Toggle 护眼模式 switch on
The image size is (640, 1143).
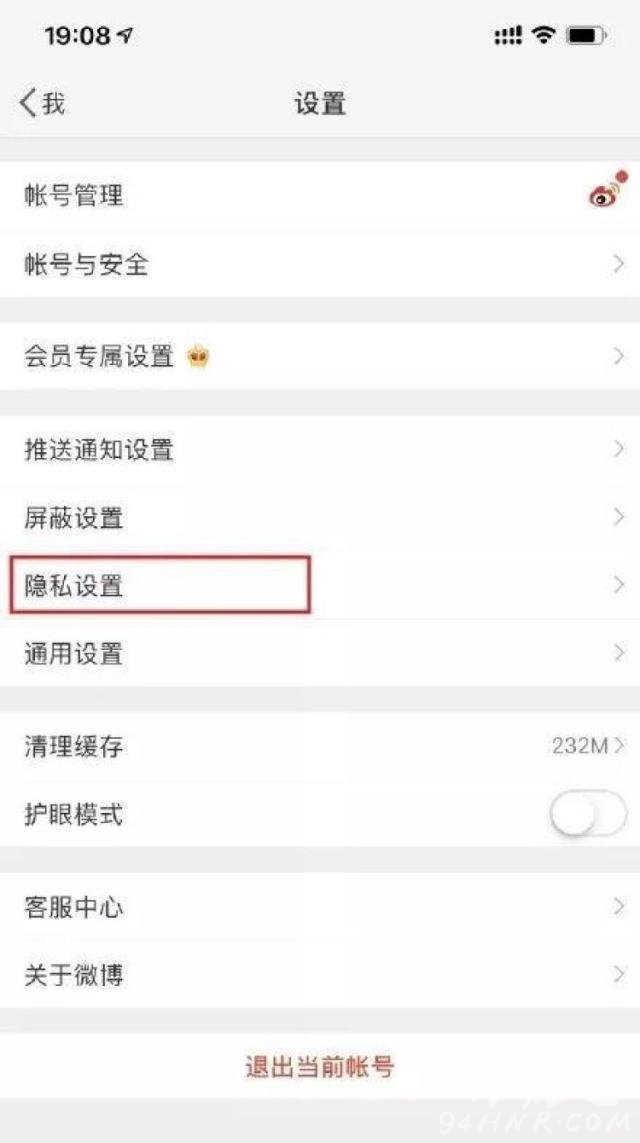[x=588, y=814]
